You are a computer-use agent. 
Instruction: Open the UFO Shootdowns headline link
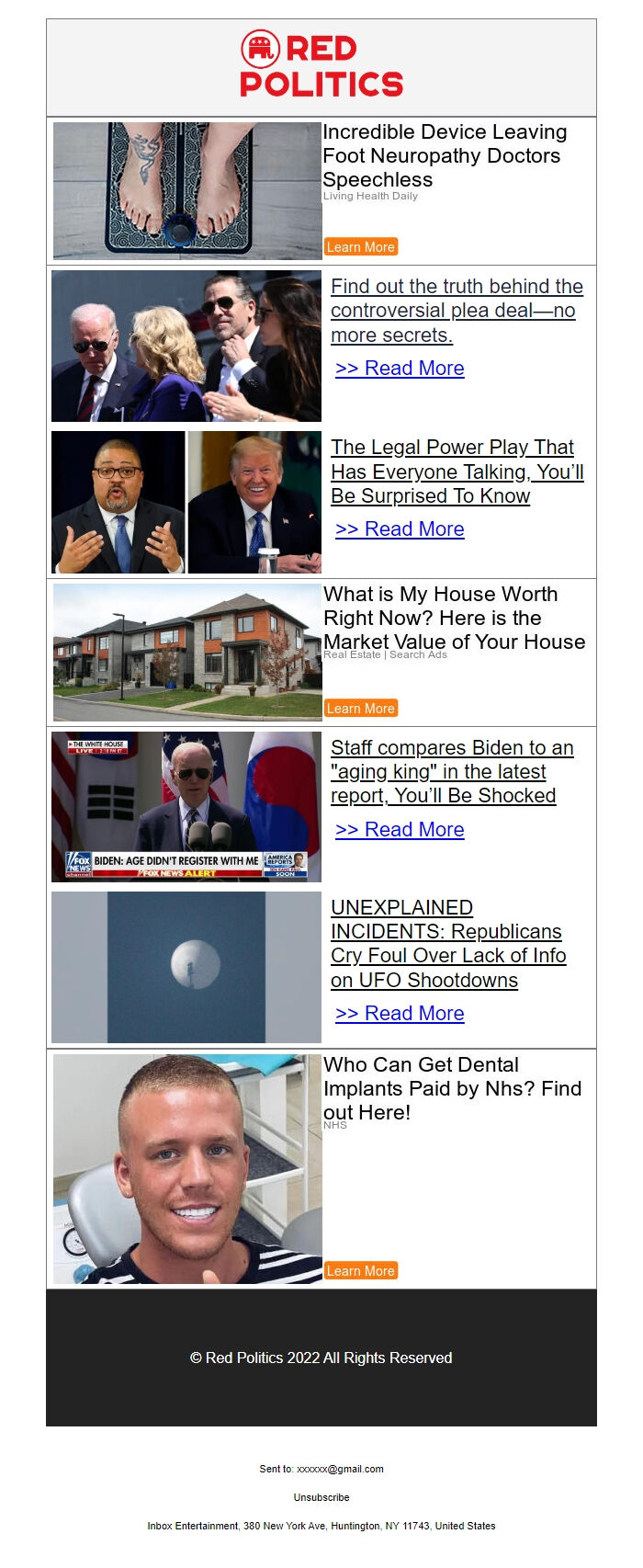(446, 944)
